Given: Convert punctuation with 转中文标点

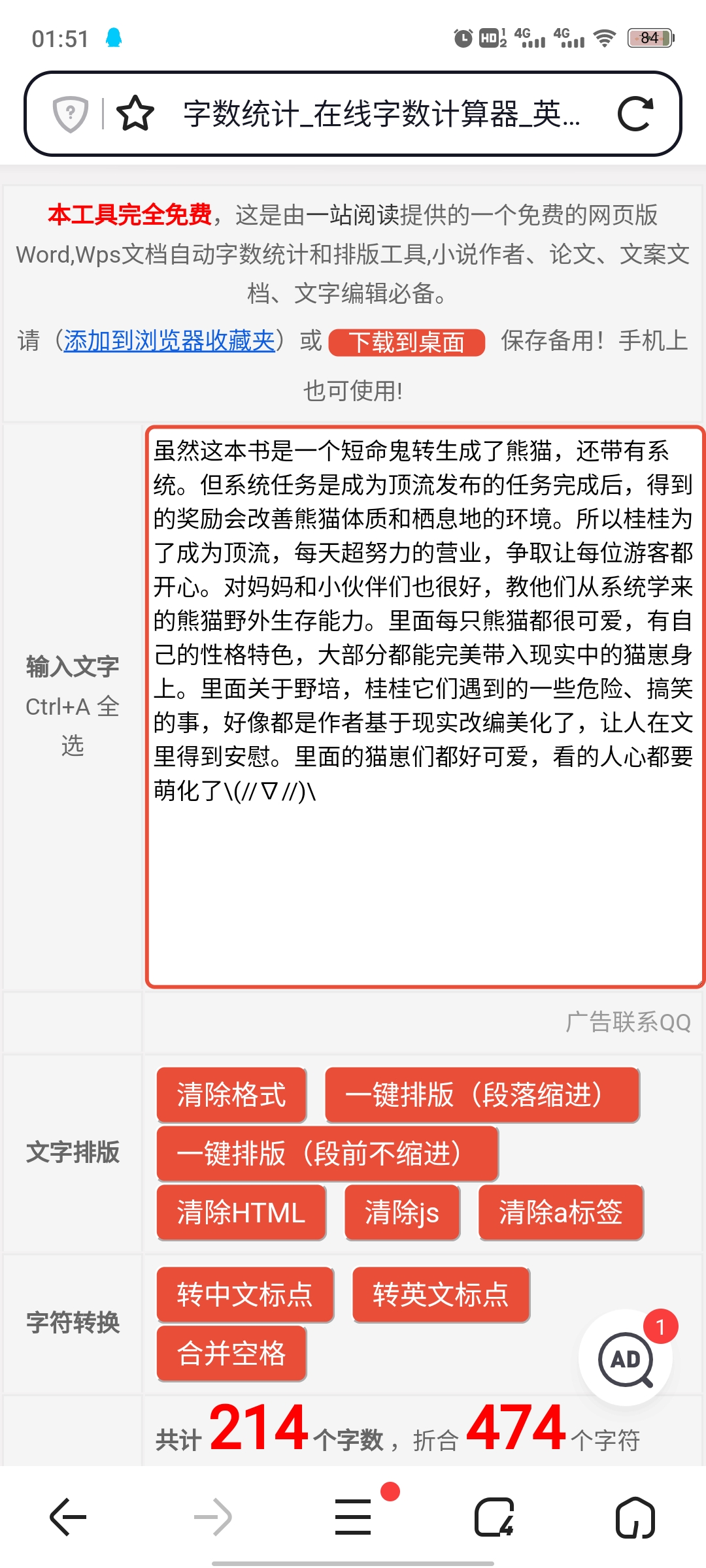Looking at the screenshot, I should tap(245, 1294).
